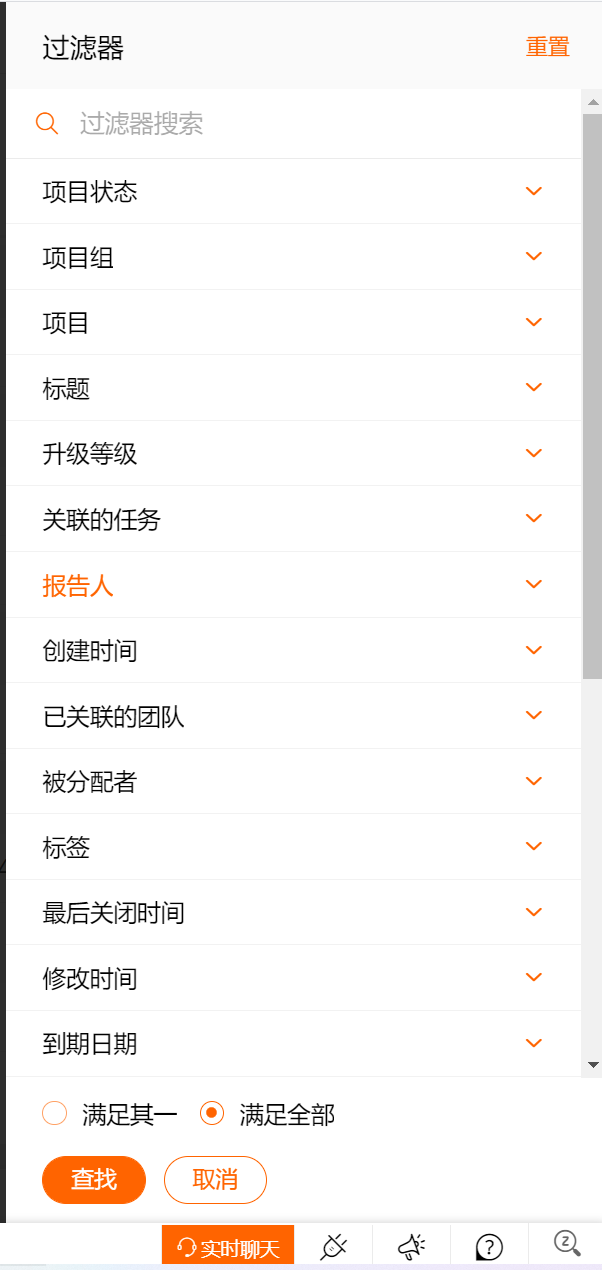Select the 满足其一 radio option
The width and height of the screenshot is (602, 1270).
[x=55, y=1114]
